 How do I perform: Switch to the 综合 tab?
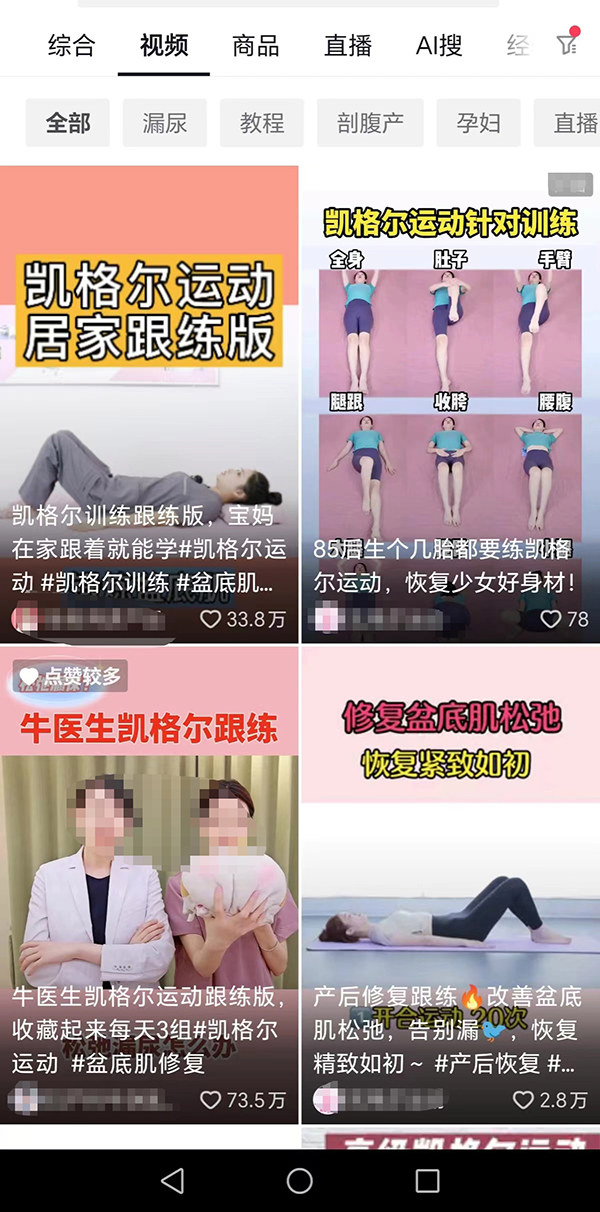pyautogui.click(x=71, y=46)
